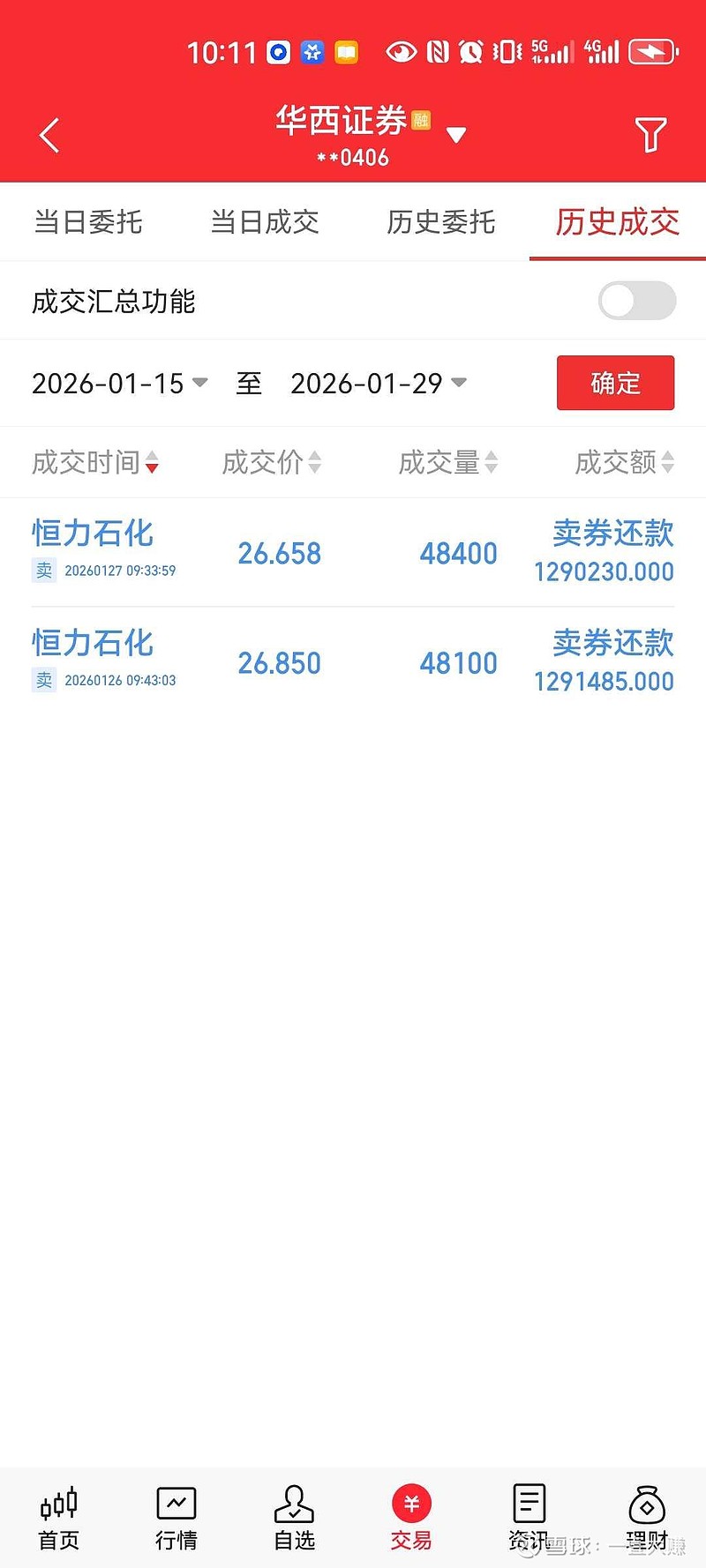Open the 首页 home icon
Screen dimensions: 706x1568
[x=56, y=1517]
